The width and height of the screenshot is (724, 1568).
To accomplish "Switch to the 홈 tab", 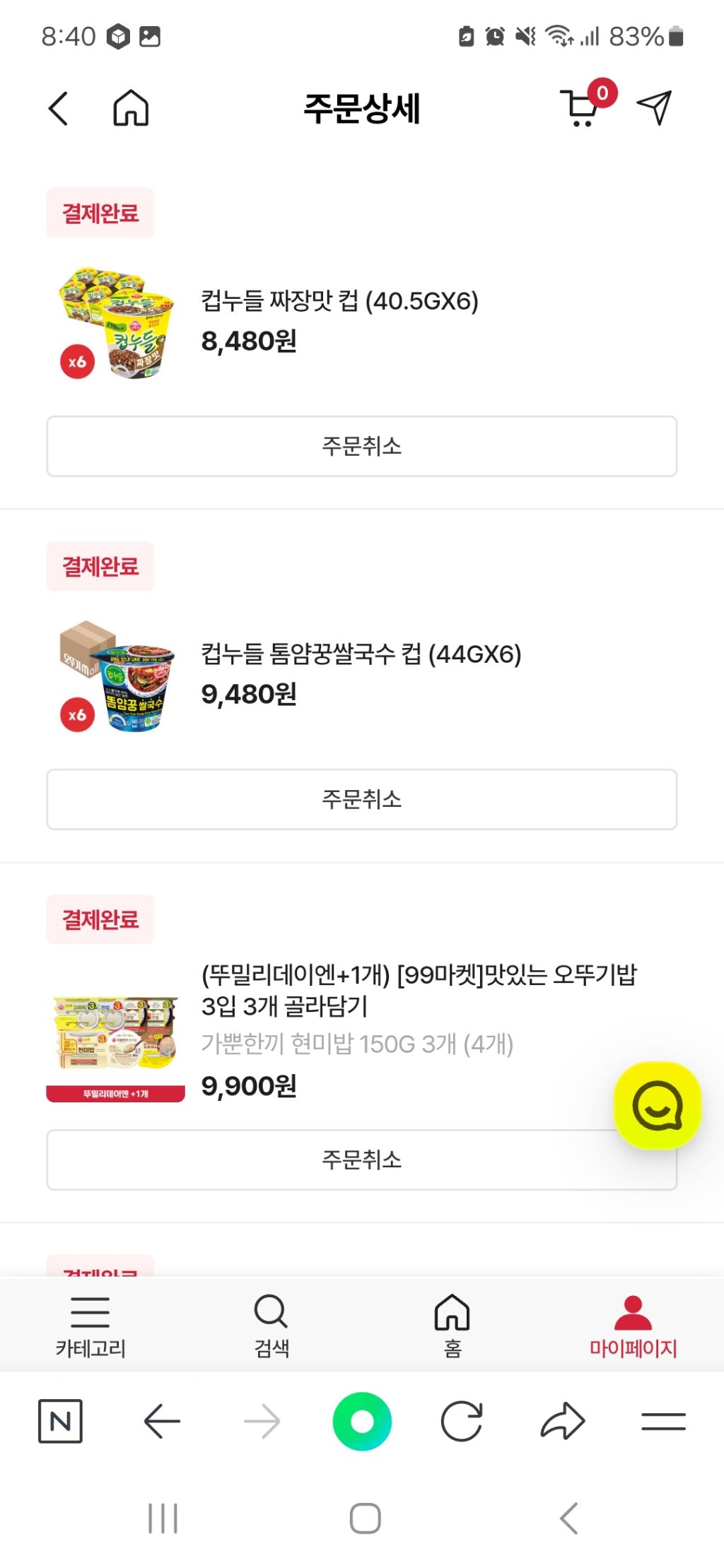I will click(x=452, y=1326).
